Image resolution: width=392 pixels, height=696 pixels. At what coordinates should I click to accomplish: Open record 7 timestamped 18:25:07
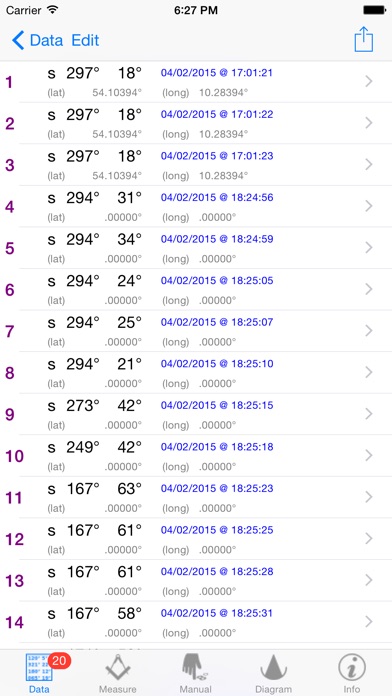[x=196, y=331]
